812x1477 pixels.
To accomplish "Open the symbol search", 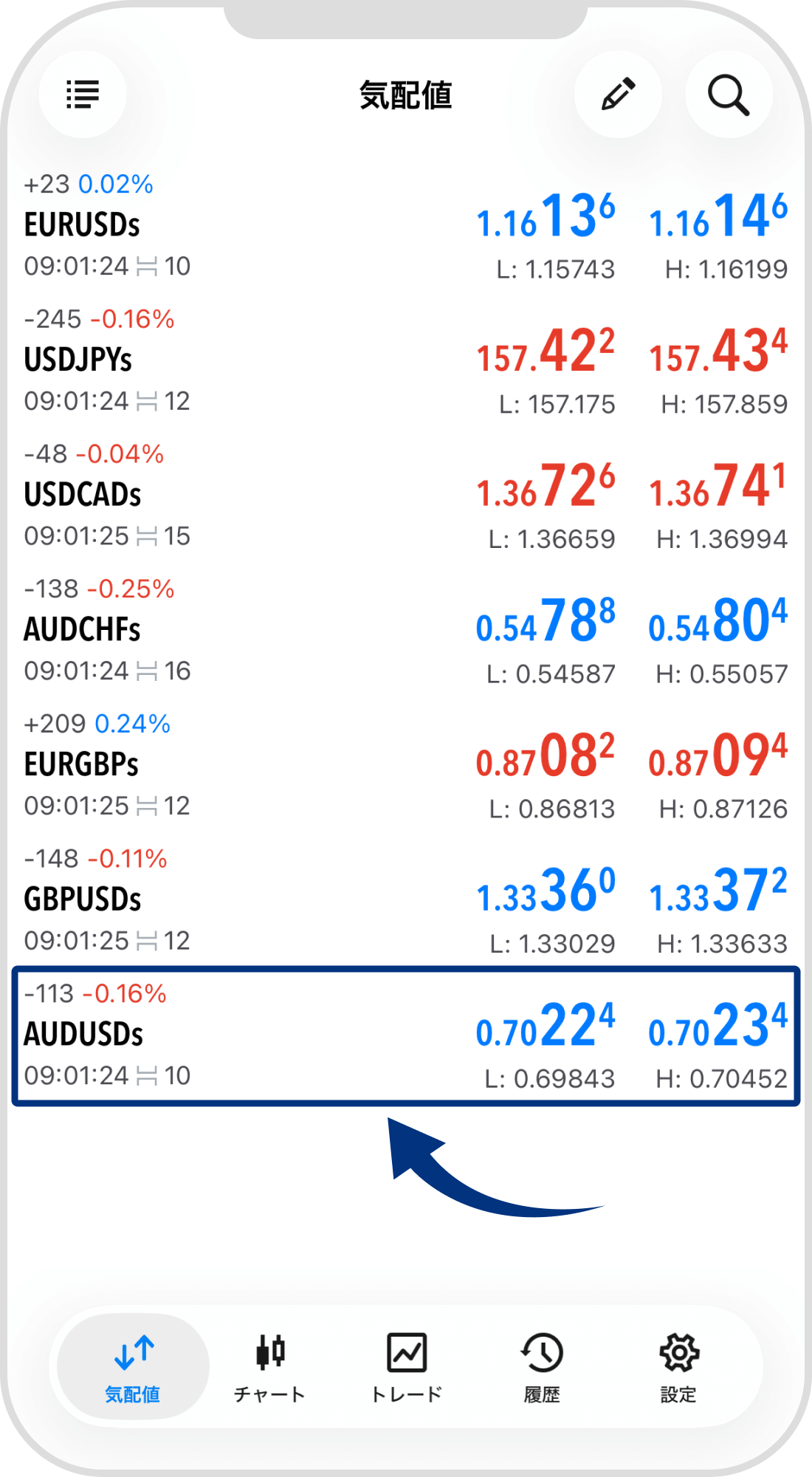I will point(729,95).
